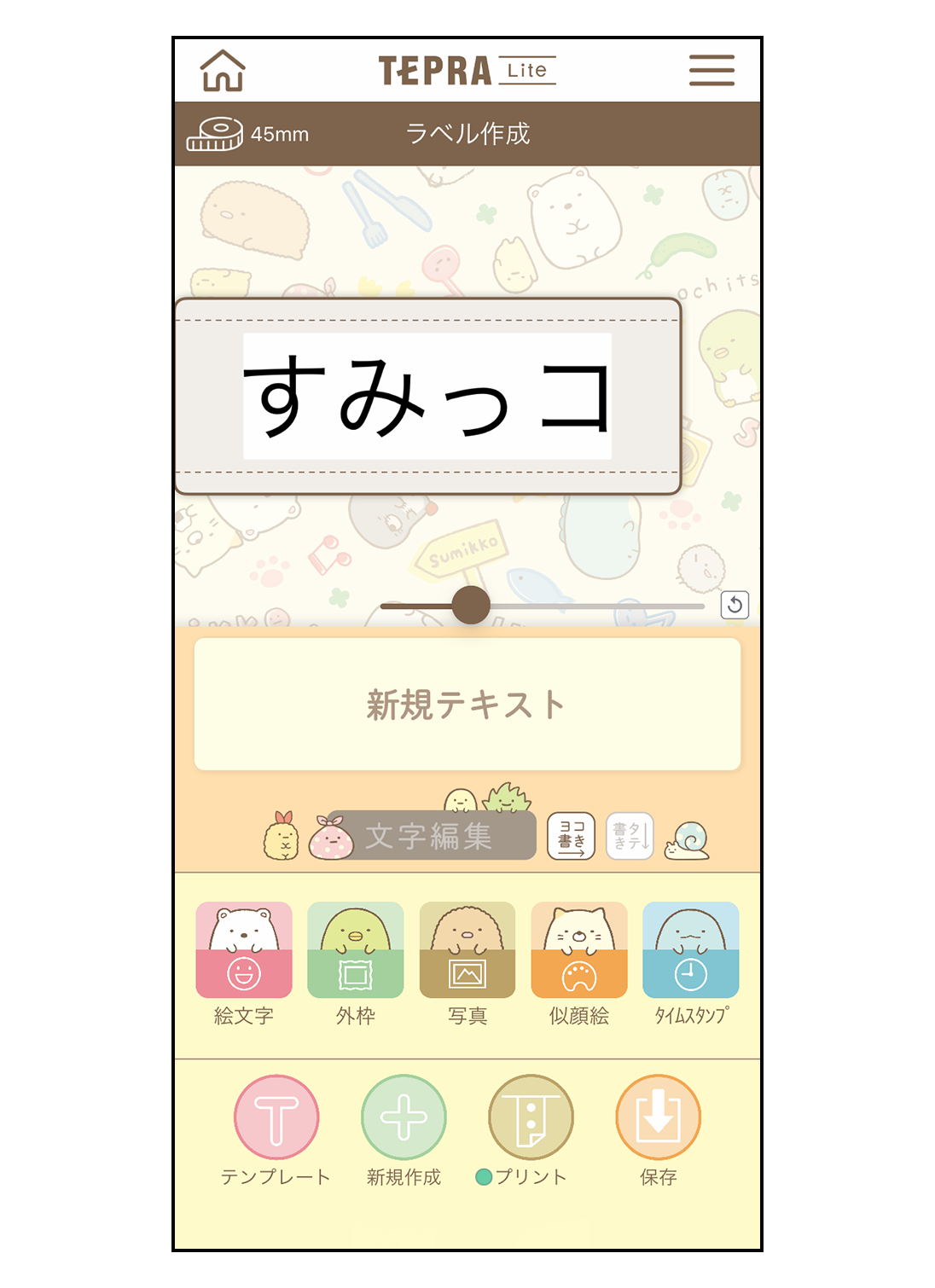Viewport: 935px width, 1288px height.
Task: Adjust the label zoom slider
Action: click(471, 606)
